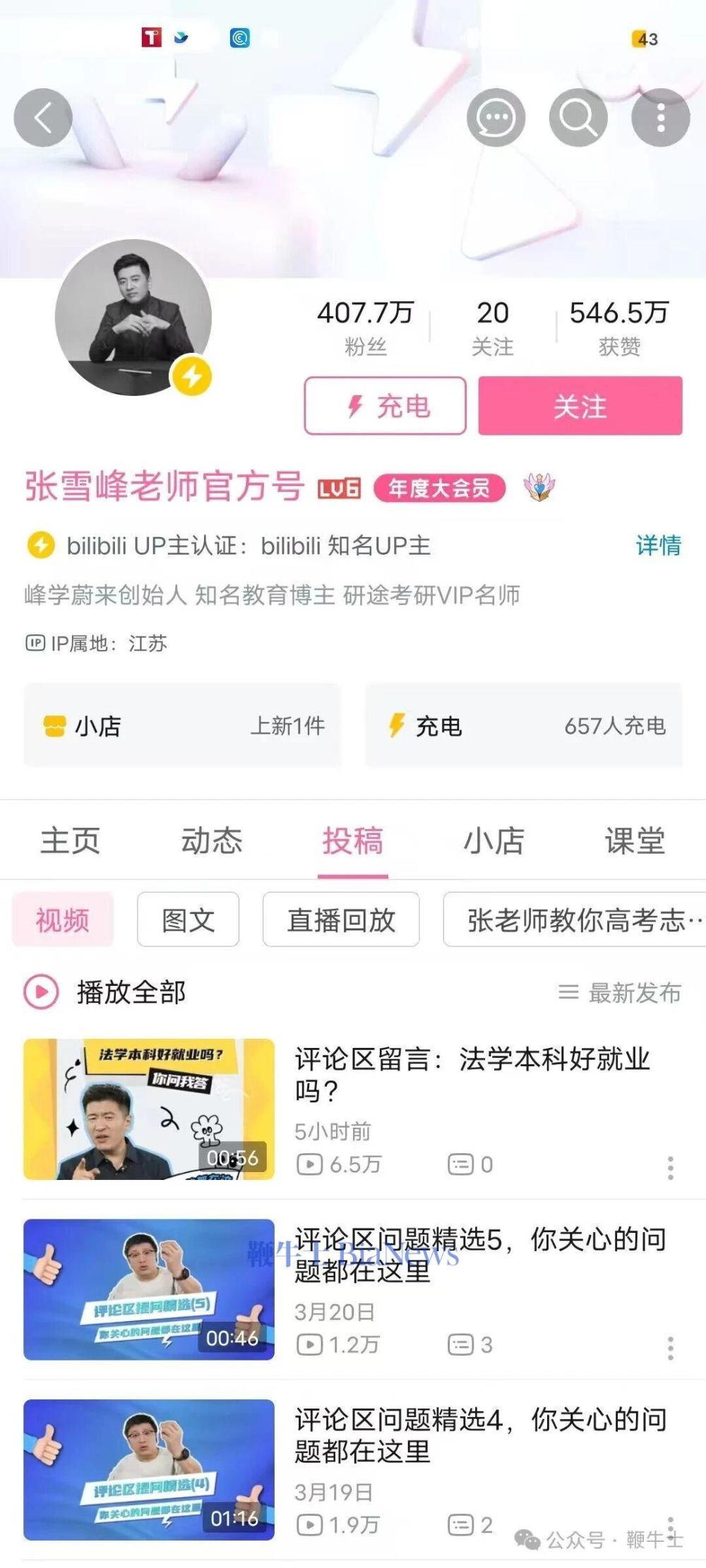Open the 657人充电 card
This screenshot has height=1568, width=706.
click(523, 725)
